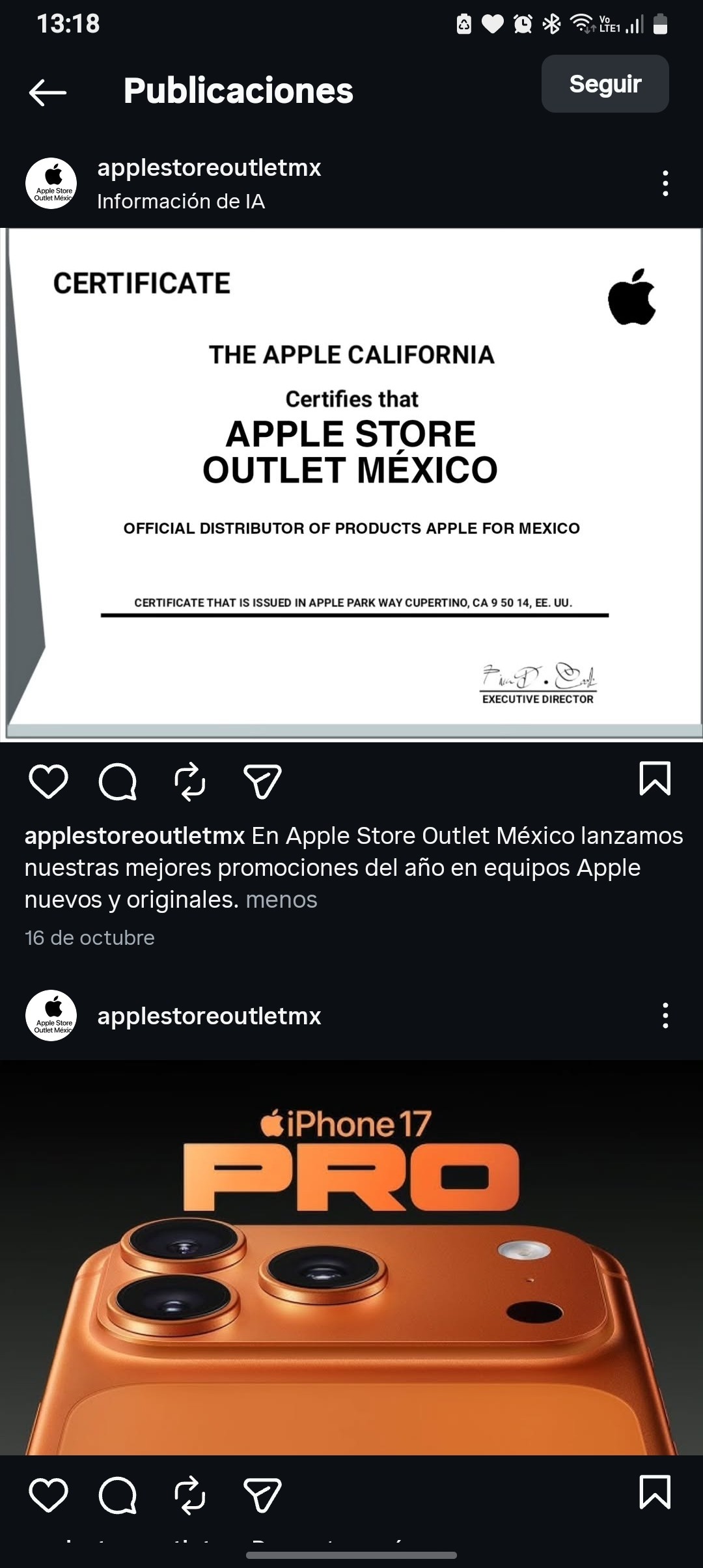
Task: Like the certificate post
Action: [49, 781]
